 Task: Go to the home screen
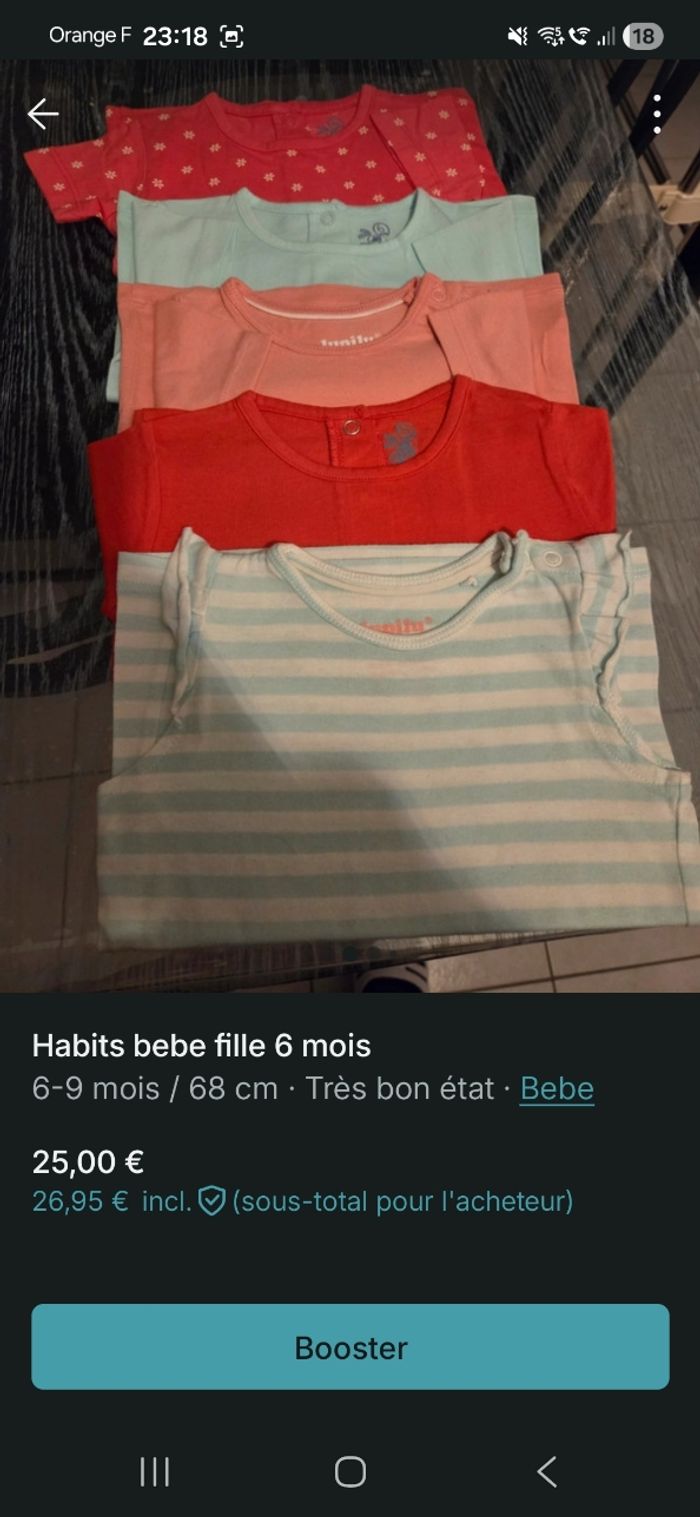tap(350, 1471)
